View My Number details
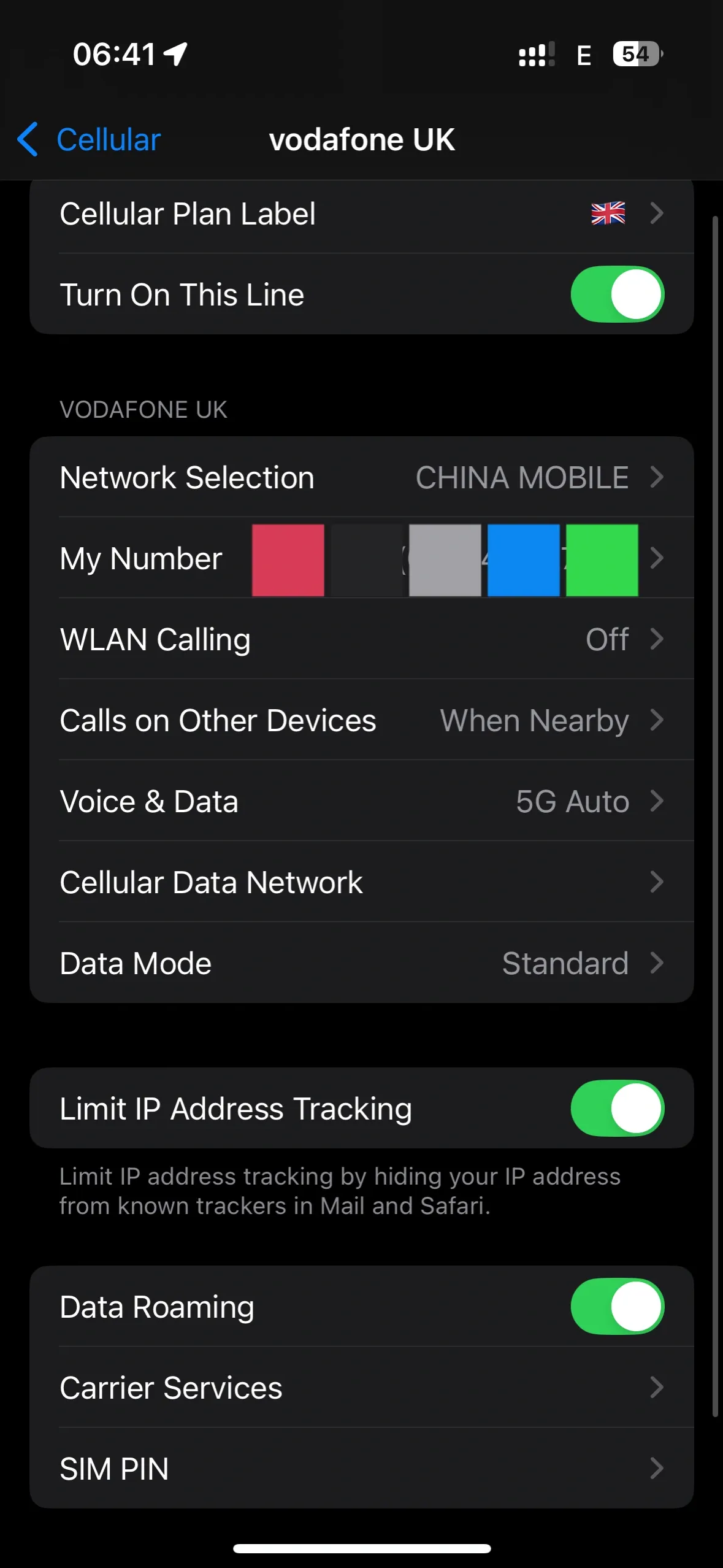 [x=361, y=559]
